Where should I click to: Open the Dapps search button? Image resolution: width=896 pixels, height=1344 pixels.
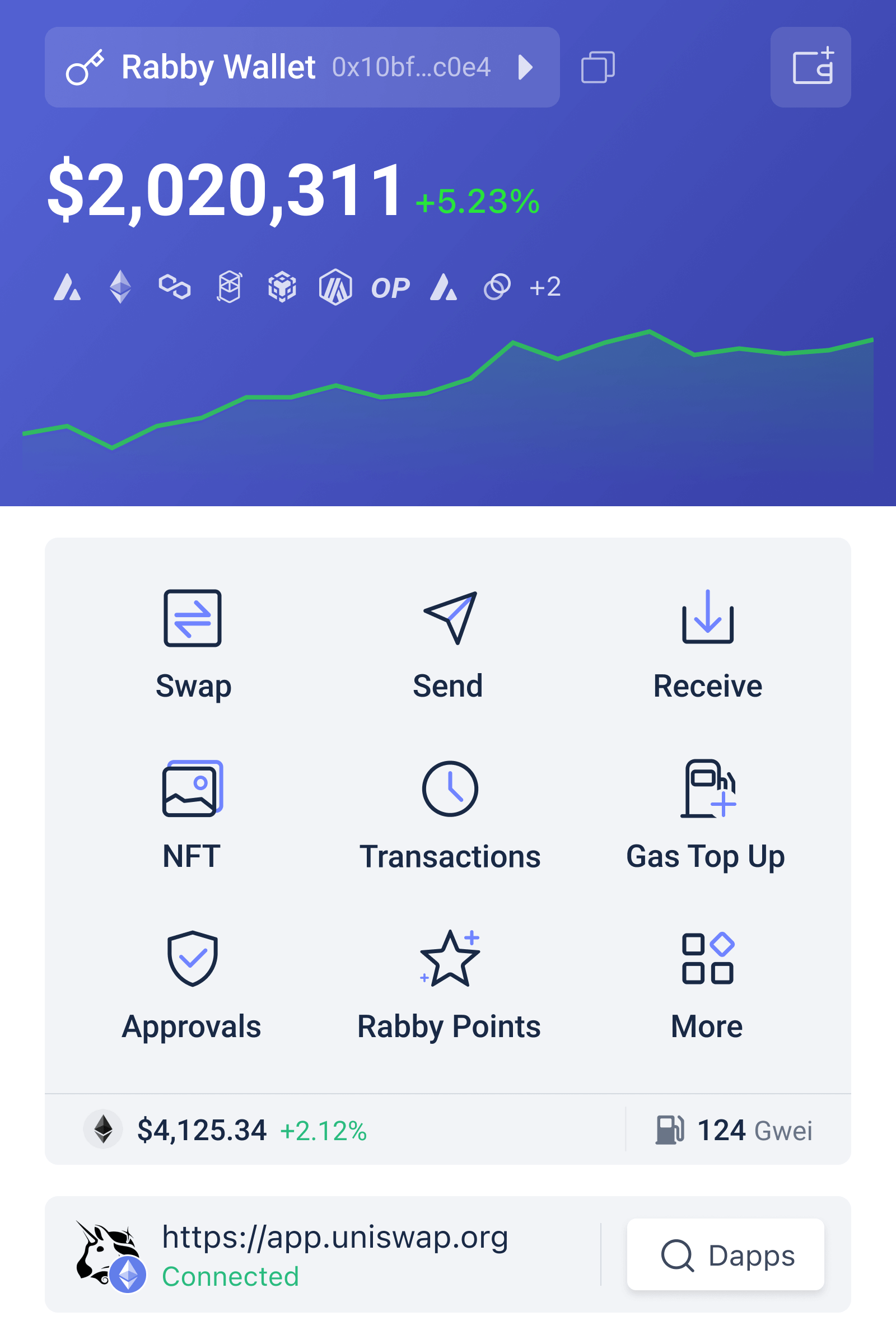(726, 1255)
